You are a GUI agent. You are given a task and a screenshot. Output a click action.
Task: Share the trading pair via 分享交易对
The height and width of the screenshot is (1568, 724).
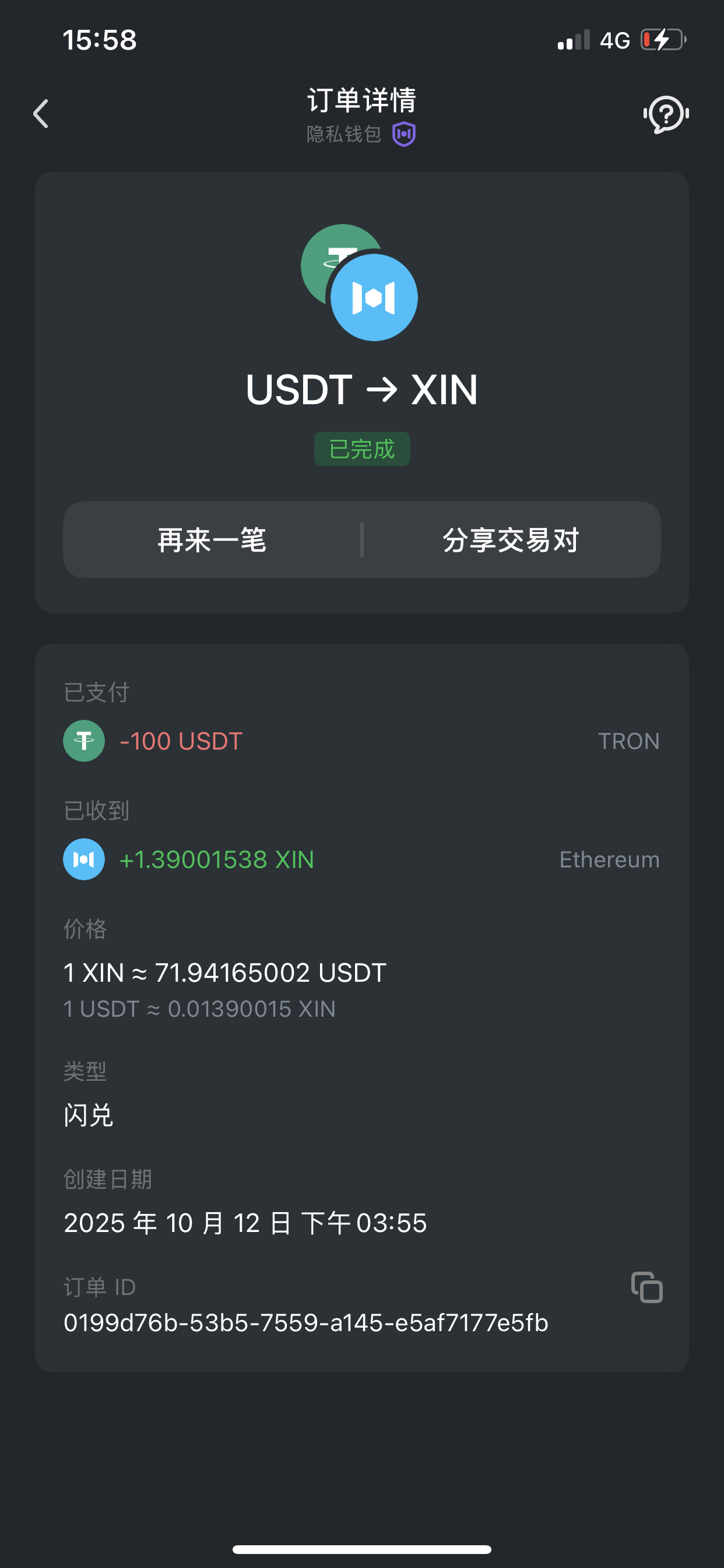tap(511, 540)
